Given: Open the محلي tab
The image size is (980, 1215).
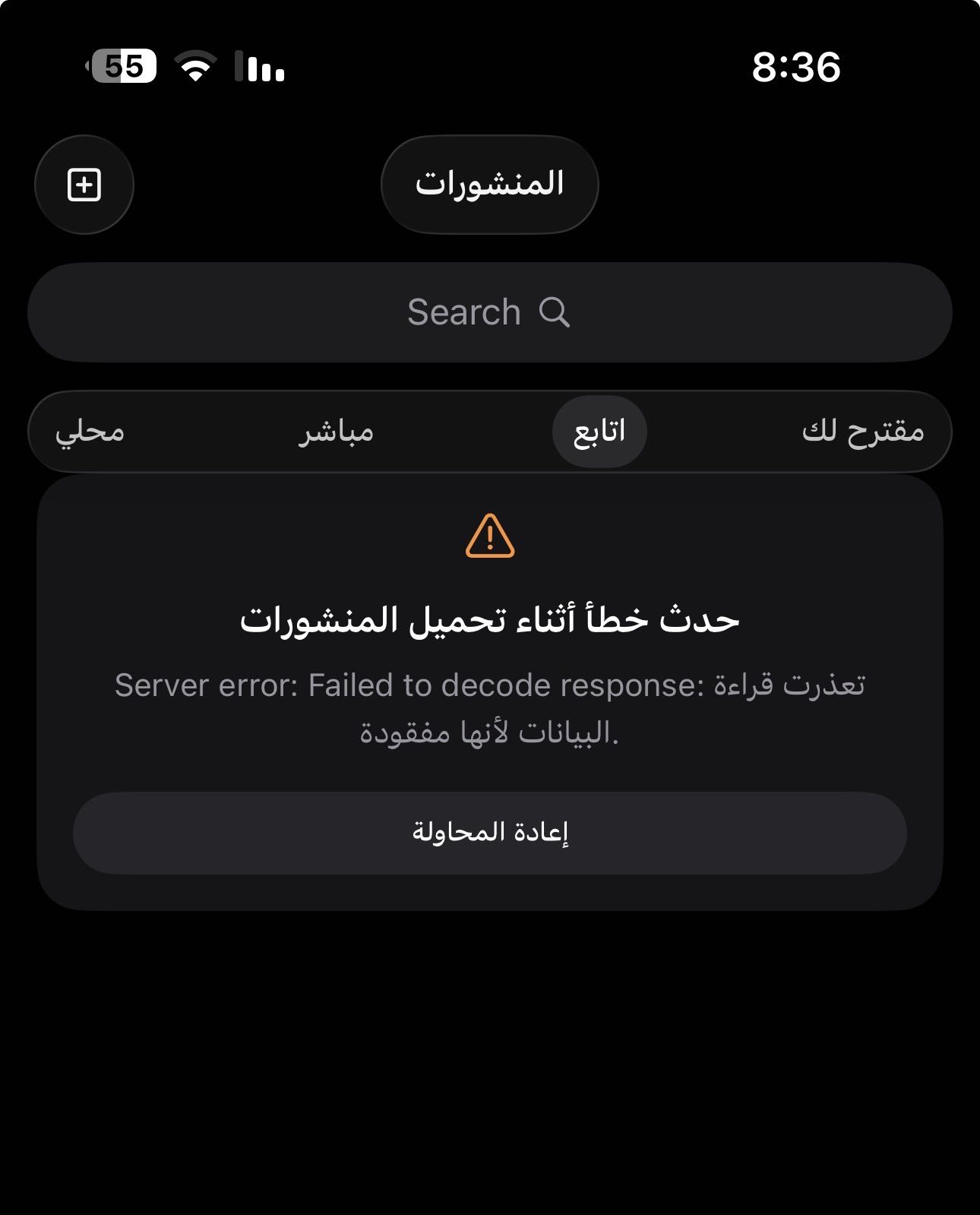Looking at the screenshot, I should coord(90,432).
